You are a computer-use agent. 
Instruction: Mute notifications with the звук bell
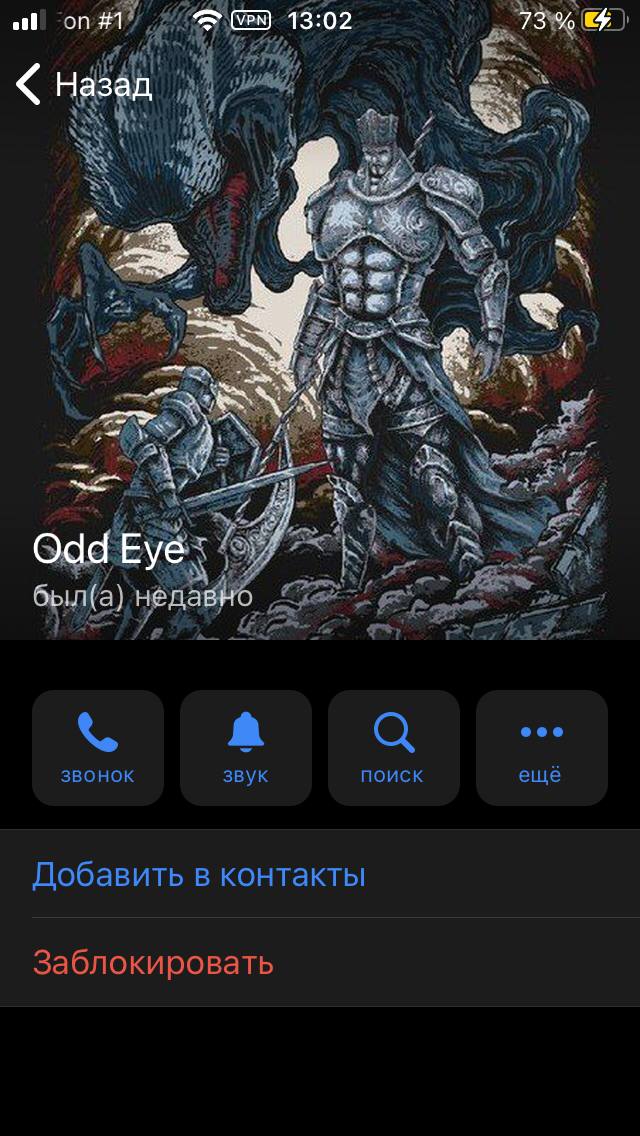246,747
